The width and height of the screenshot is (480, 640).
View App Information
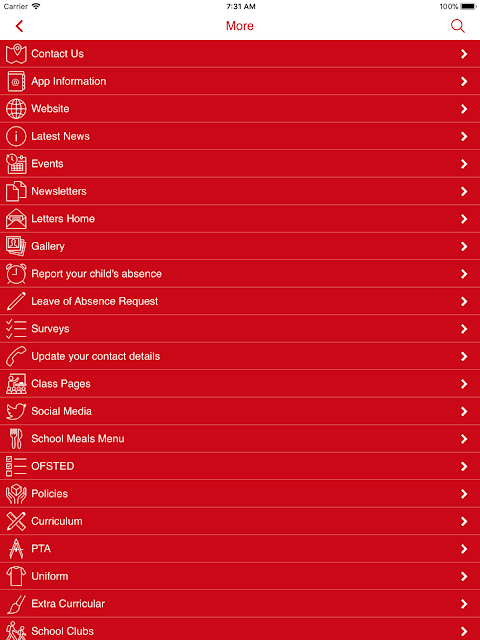[240, 81]
